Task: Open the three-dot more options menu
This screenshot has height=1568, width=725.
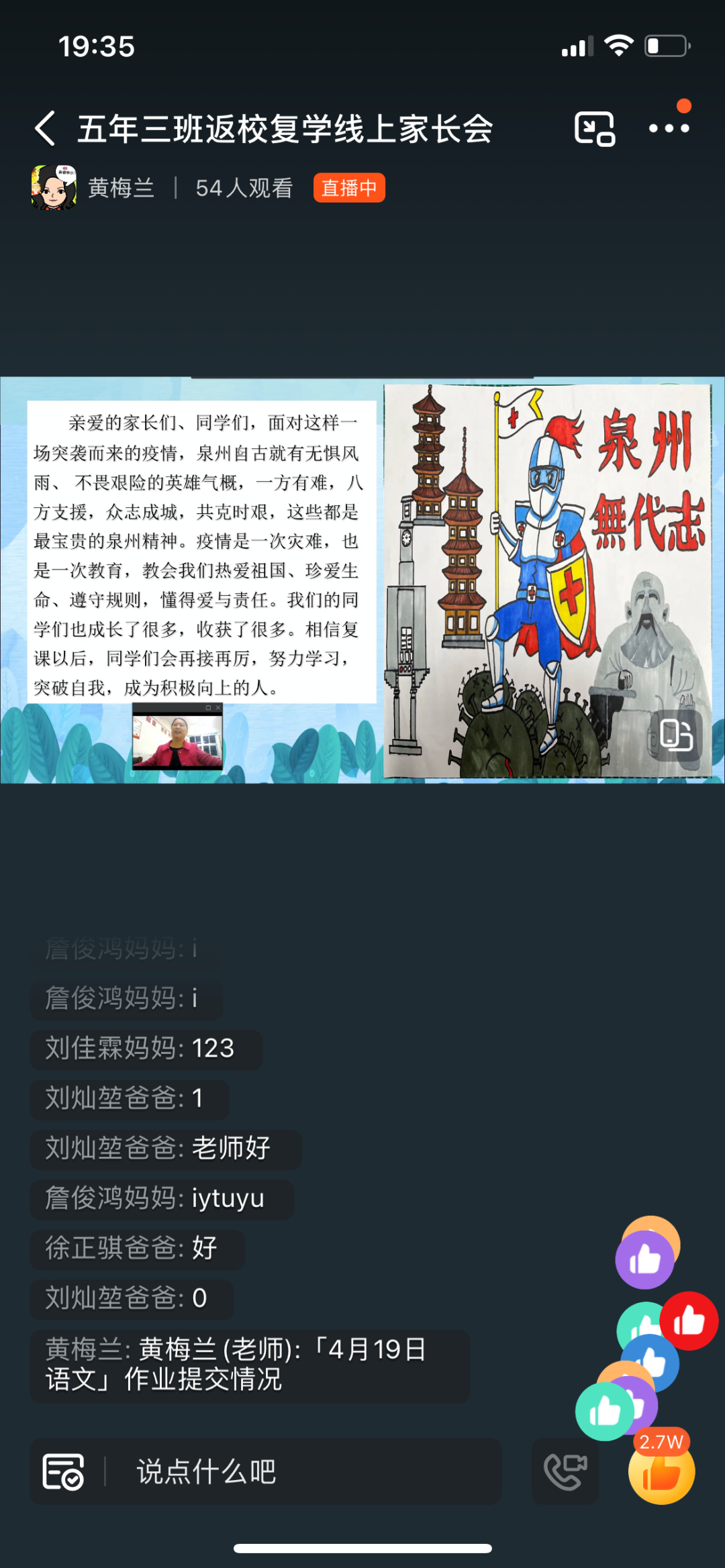Action: point(669,128)
